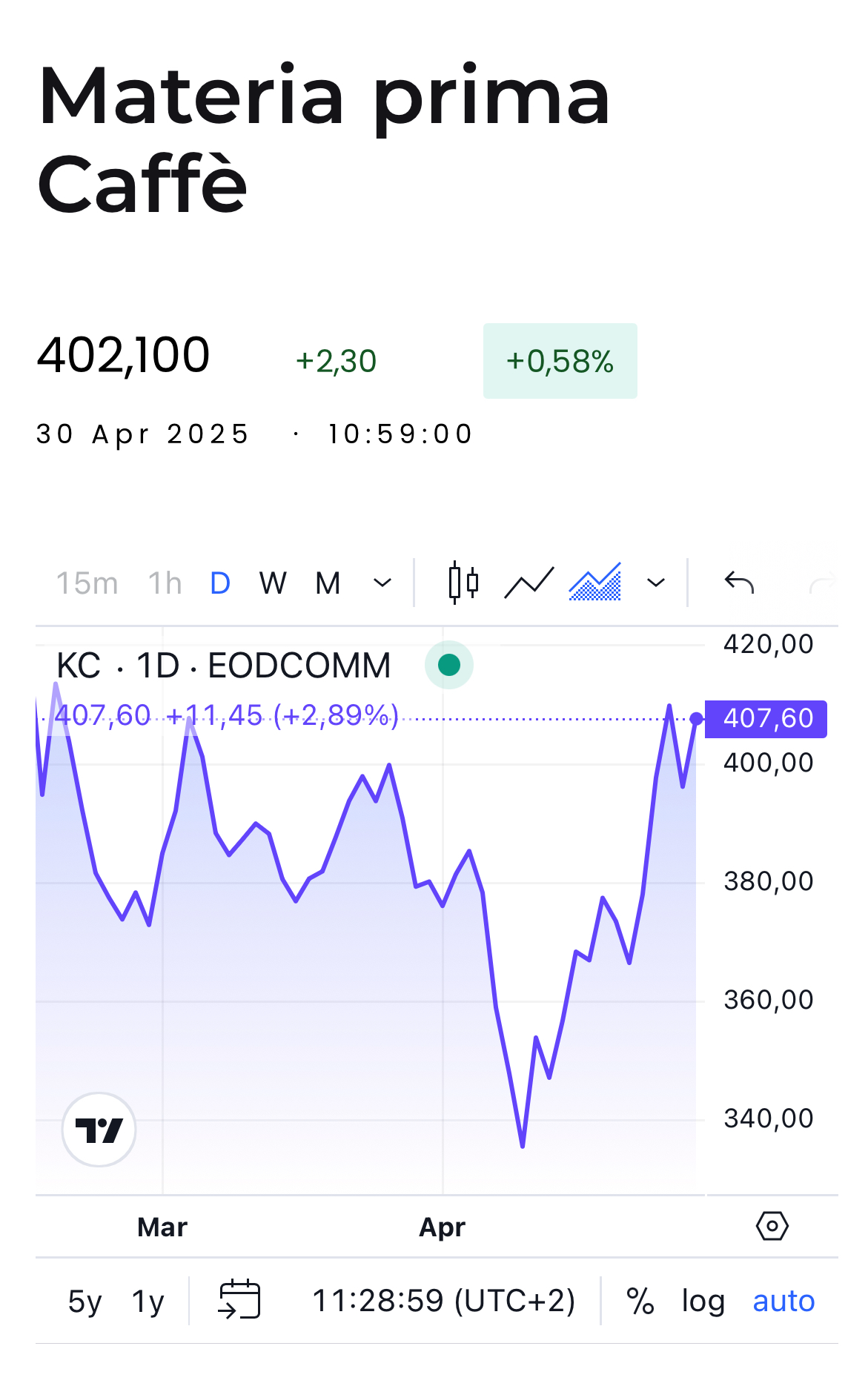Switch to candlestick chart style
The image size is (868, 1389).
pos(463,583)
